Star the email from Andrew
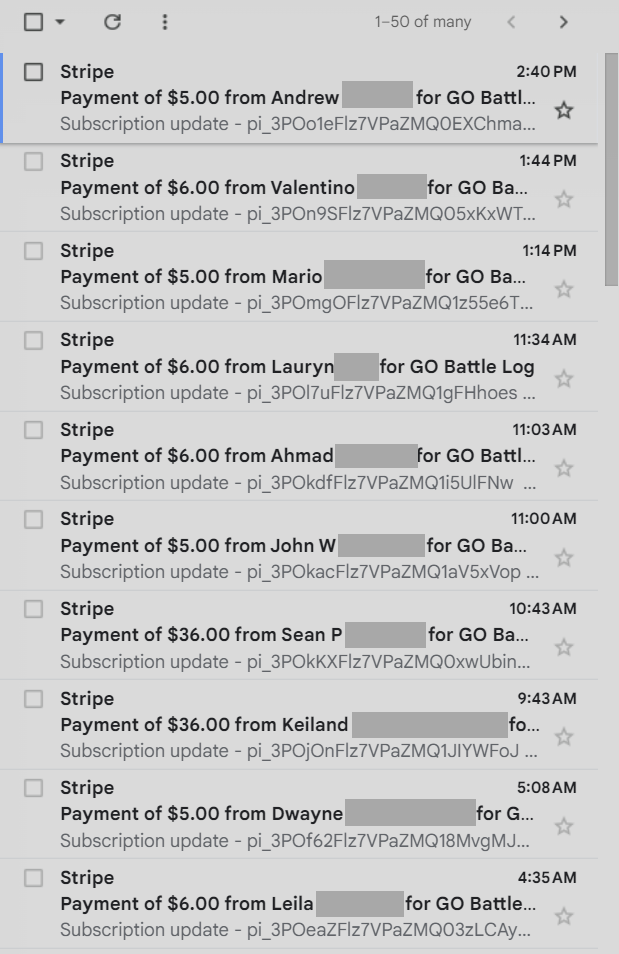Viewport: 619px width, 954px height. click(564, 110)
